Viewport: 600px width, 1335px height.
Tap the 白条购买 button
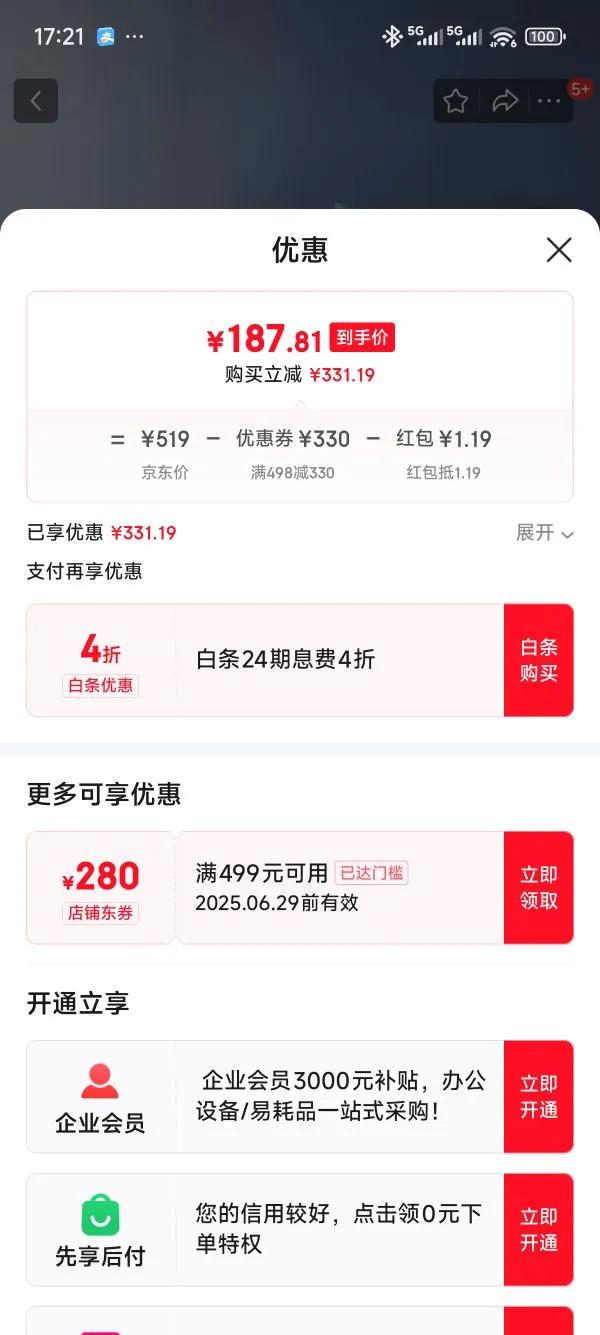538,660
